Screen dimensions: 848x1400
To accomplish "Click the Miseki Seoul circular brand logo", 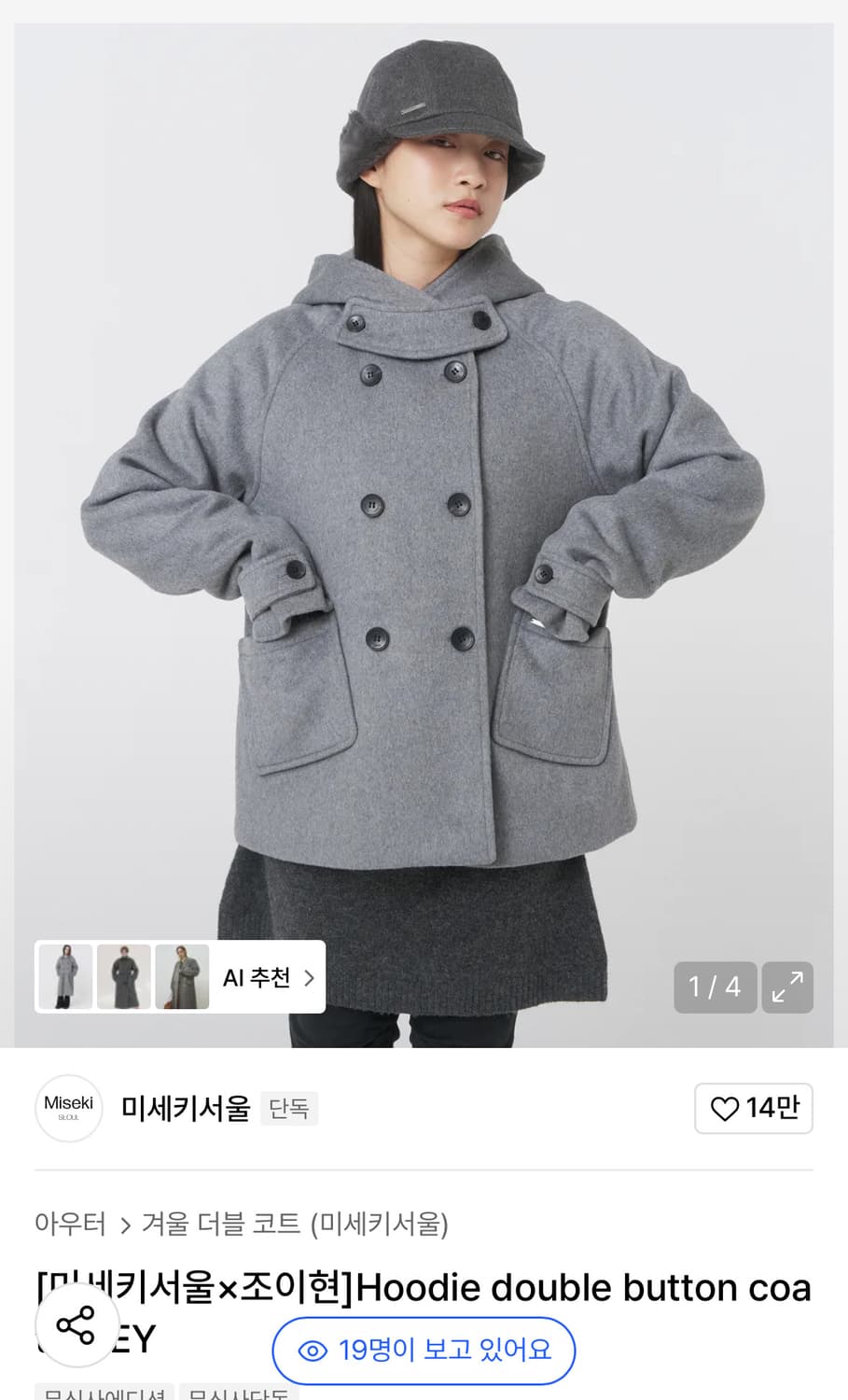I will (x=68, y=1108).
